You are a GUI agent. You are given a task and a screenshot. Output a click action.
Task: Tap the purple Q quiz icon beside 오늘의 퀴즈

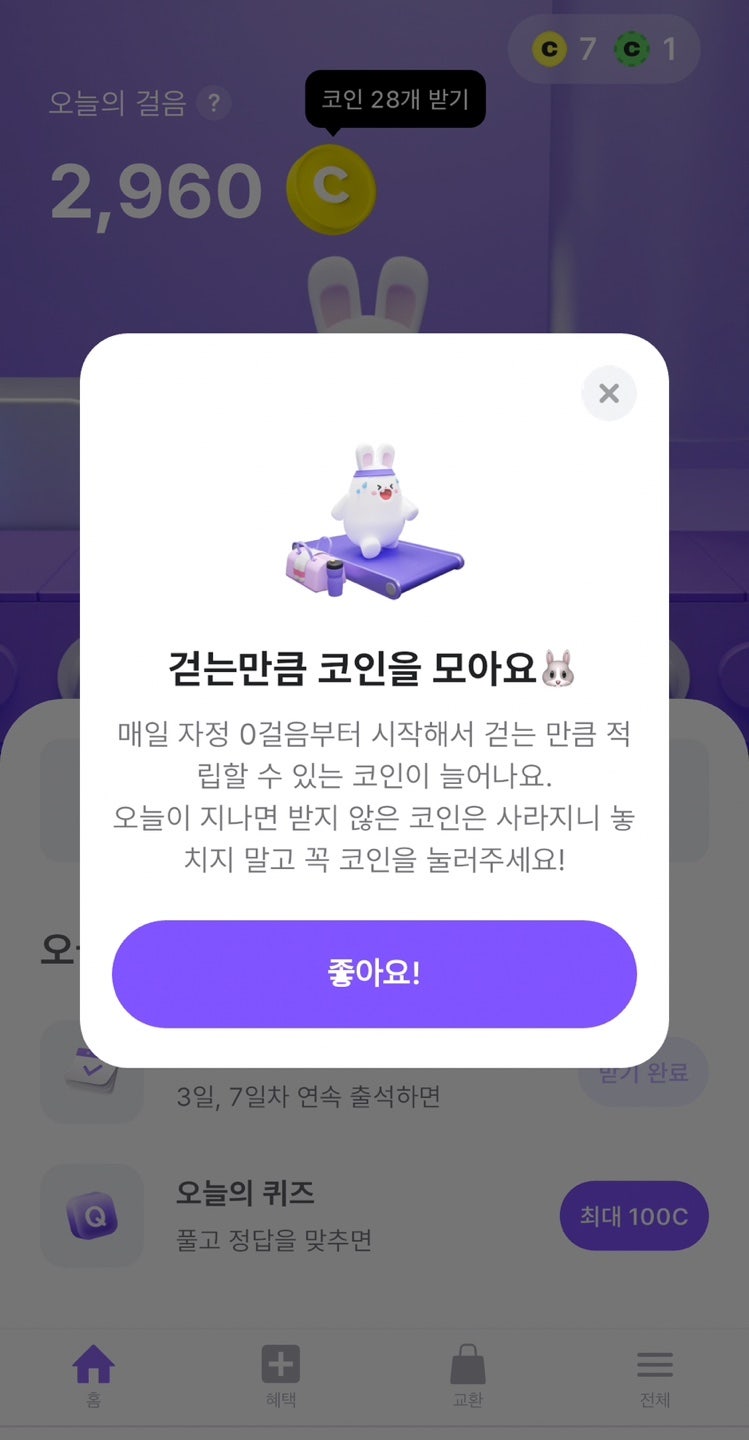coord(92,1216)
